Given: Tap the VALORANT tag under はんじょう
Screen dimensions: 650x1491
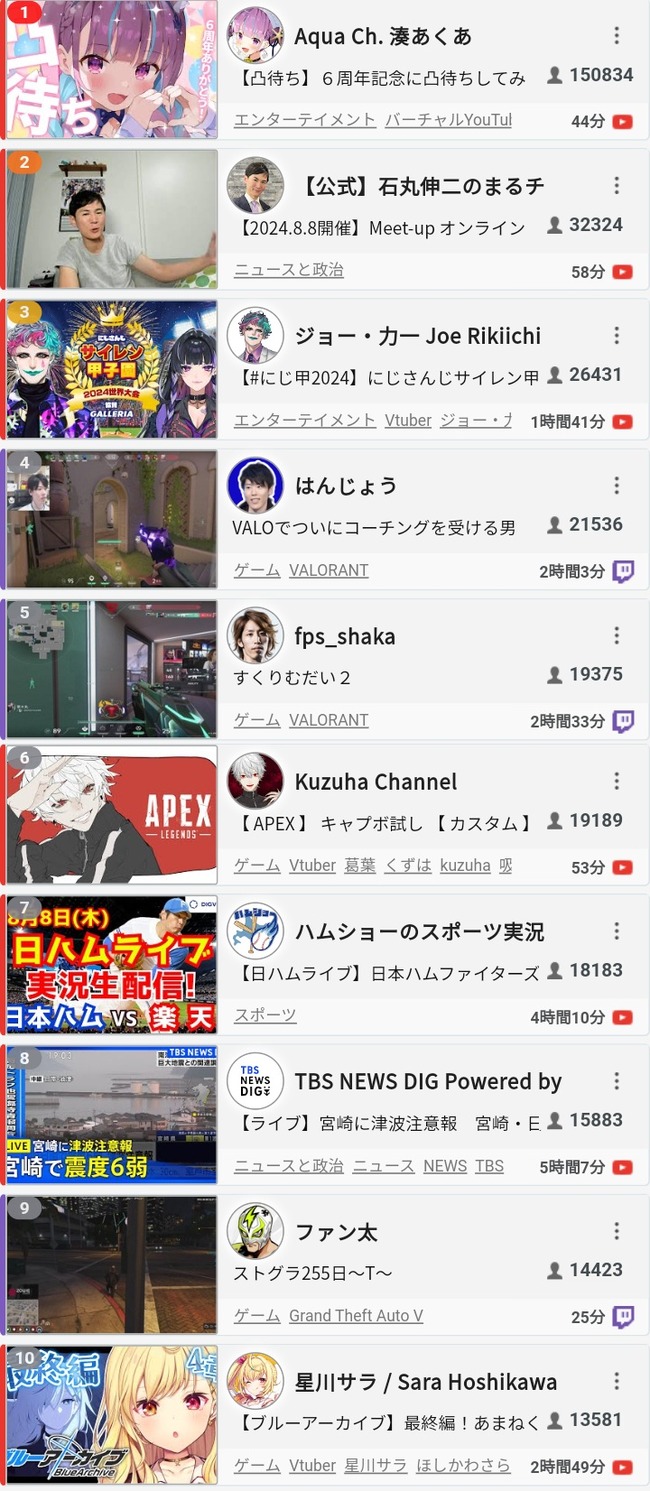Looking at the screenshot, I should (329, 570).
